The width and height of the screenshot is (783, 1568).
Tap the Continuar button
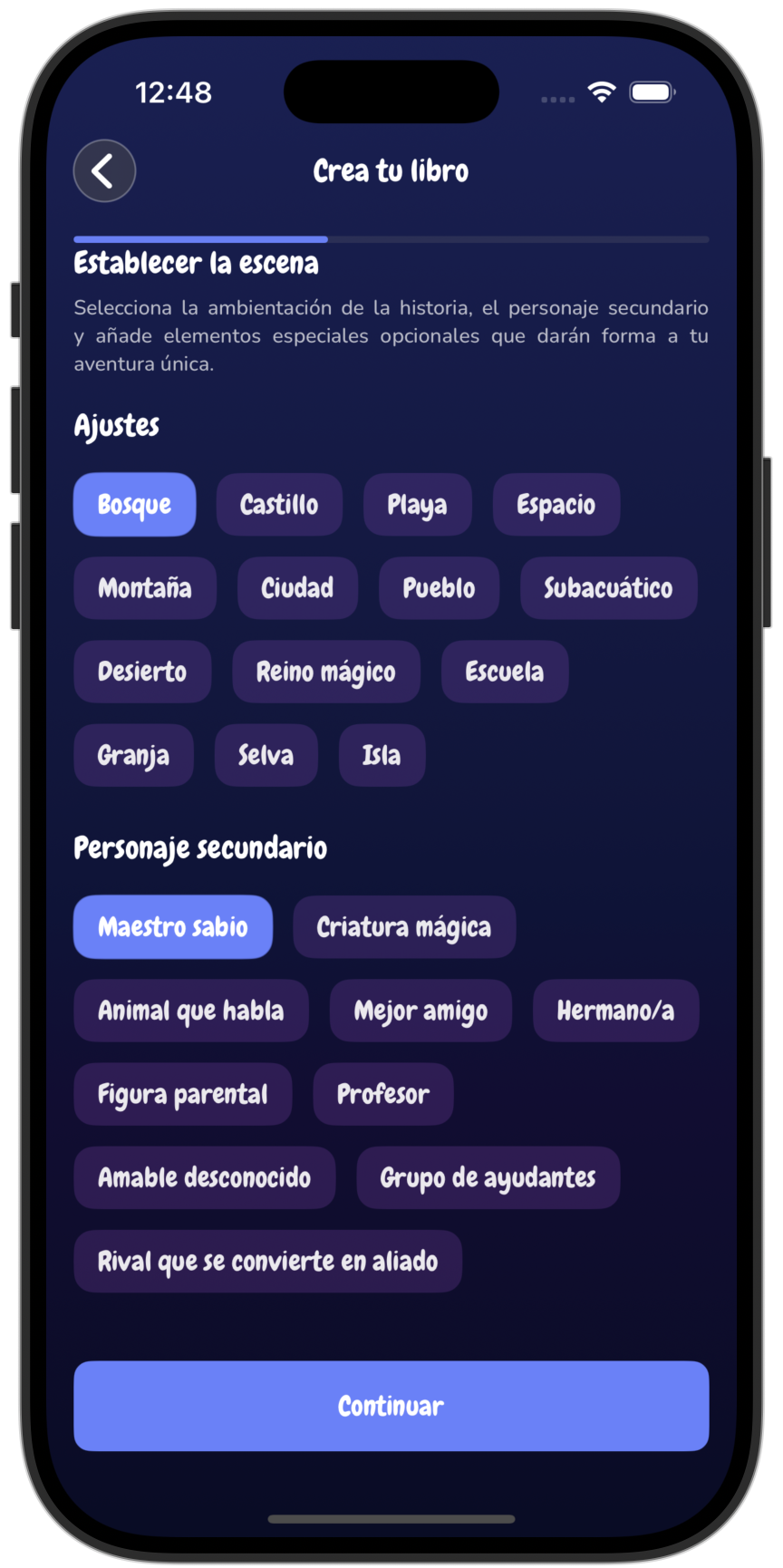(391, 1406)
